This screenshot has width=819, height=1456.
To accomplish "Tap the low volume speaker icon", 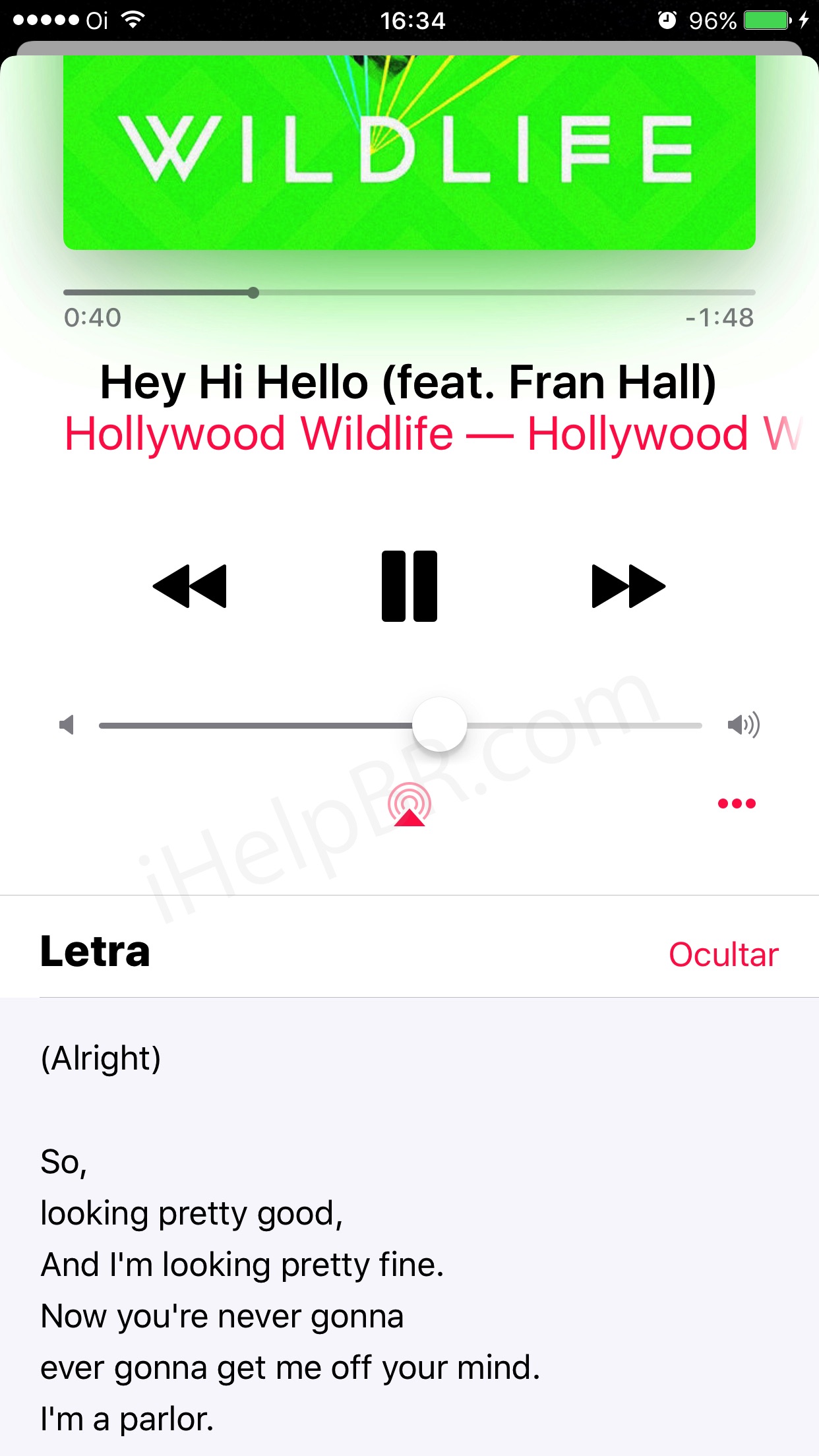I will tap(67, 724).
